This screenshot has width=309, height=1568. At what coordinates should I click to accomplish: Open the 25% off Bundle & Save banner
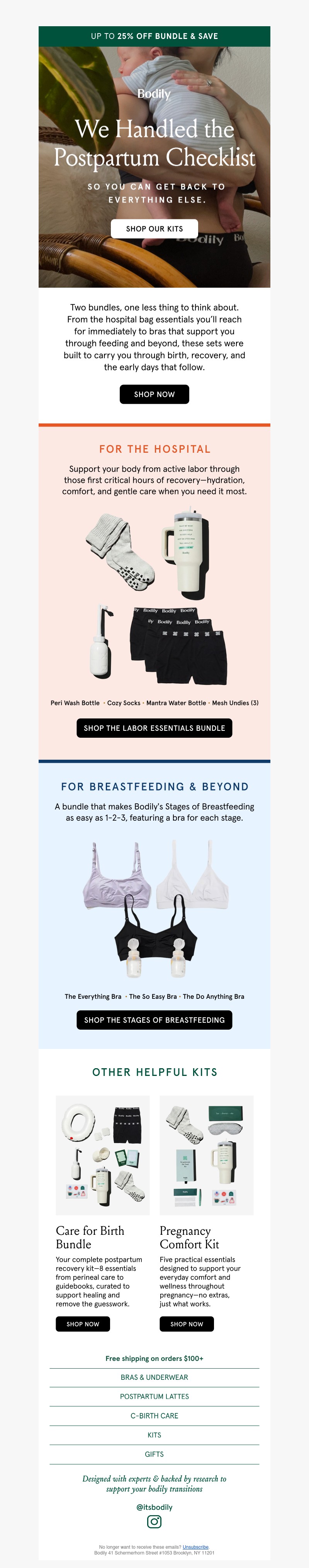point(154,37)
